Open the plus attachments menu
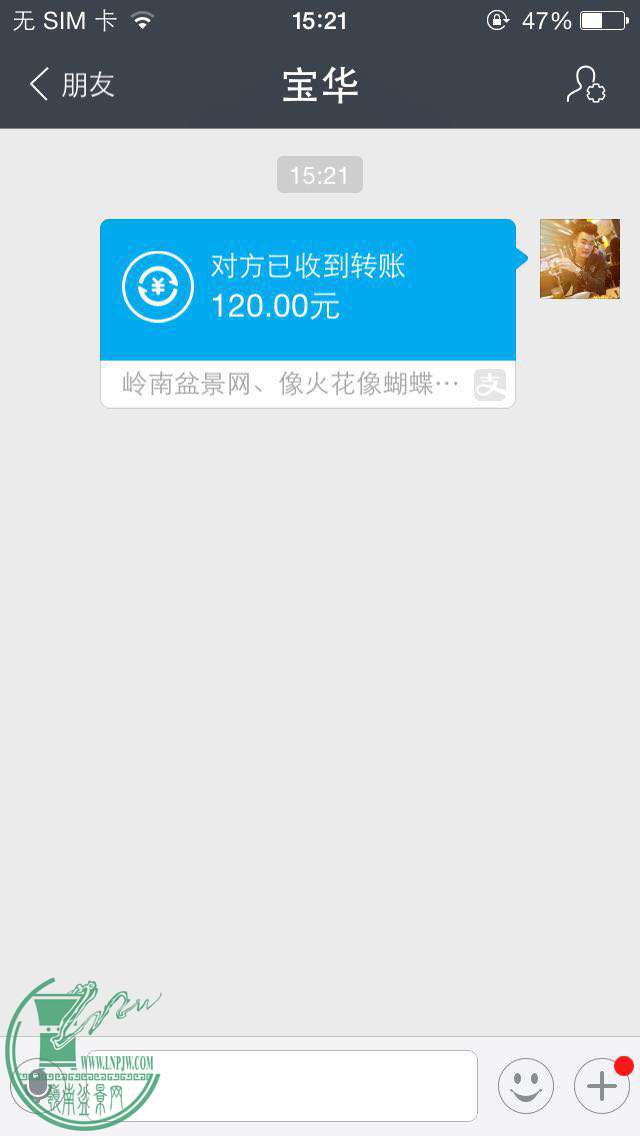Screen dimensions: 640x1136 (x=601, y=1085)
